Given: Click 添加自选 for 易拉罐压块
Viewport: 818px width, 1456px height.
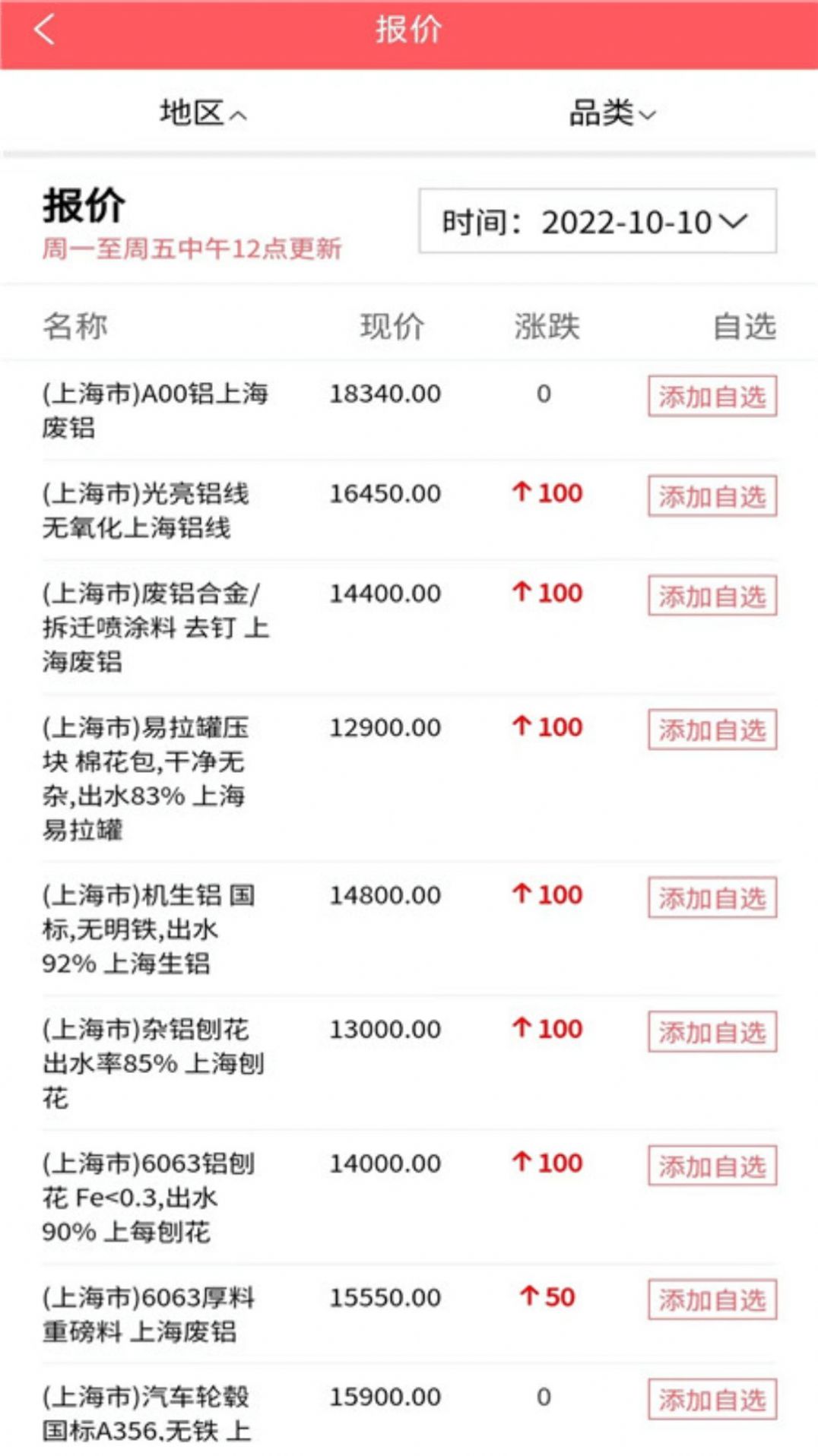Looking at the screenshot, I should [x=712, y=730].
